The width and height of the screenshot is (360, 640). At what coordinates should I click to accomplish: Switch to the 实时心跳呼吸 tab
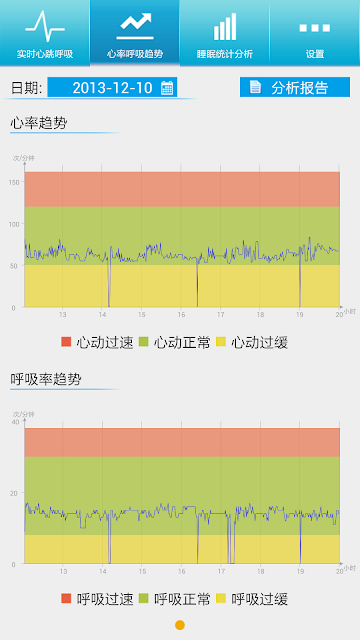(45, 33)
